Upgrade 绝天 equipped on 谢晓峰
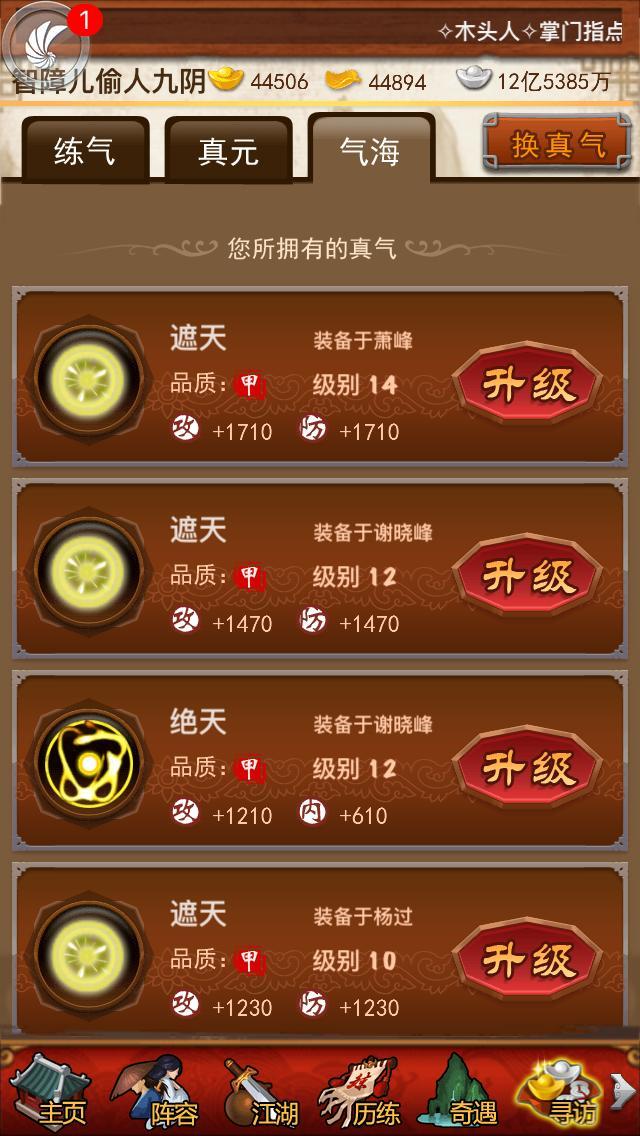This screenshot has width=640, height=1136. click(527, 768)
